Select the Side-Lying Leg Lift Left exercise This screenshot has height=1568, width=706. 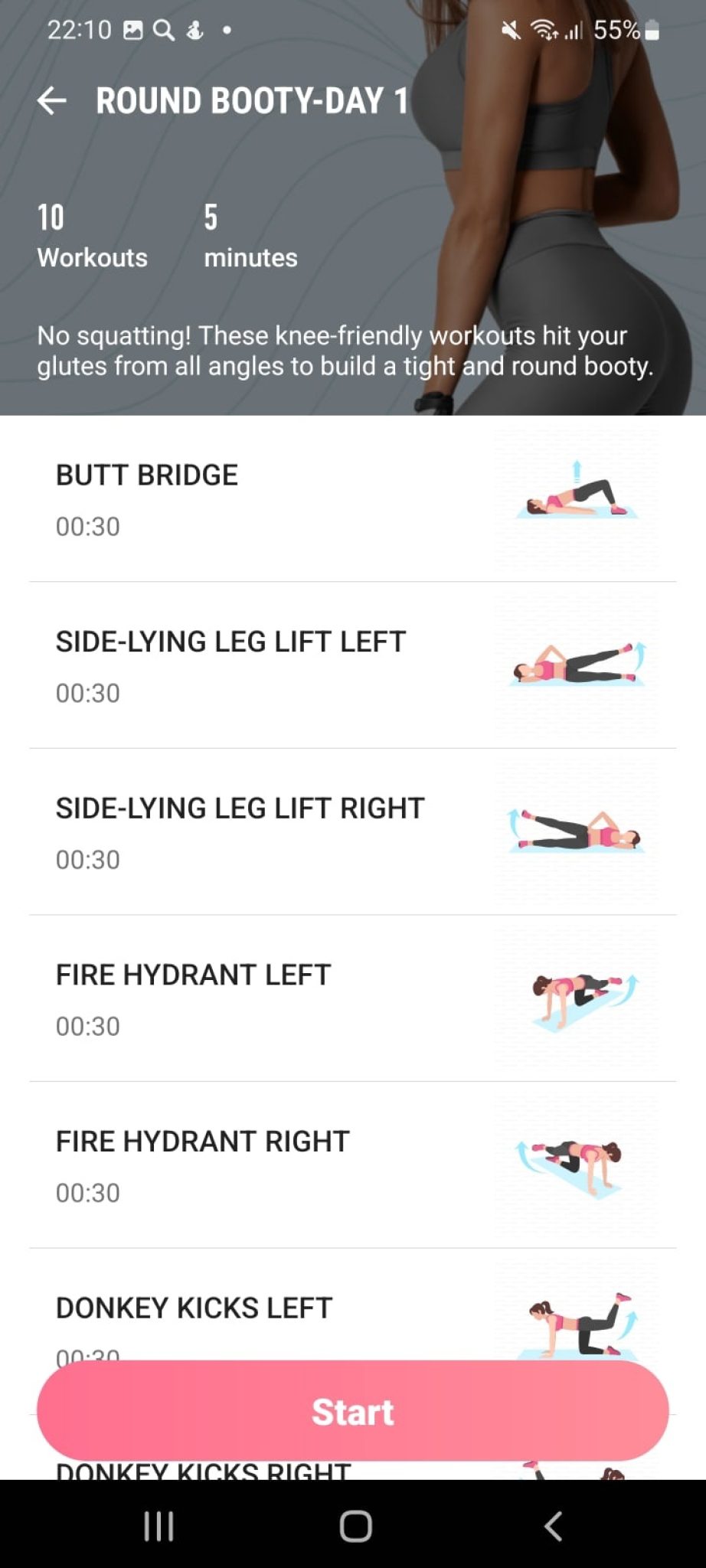coord(230,665)
